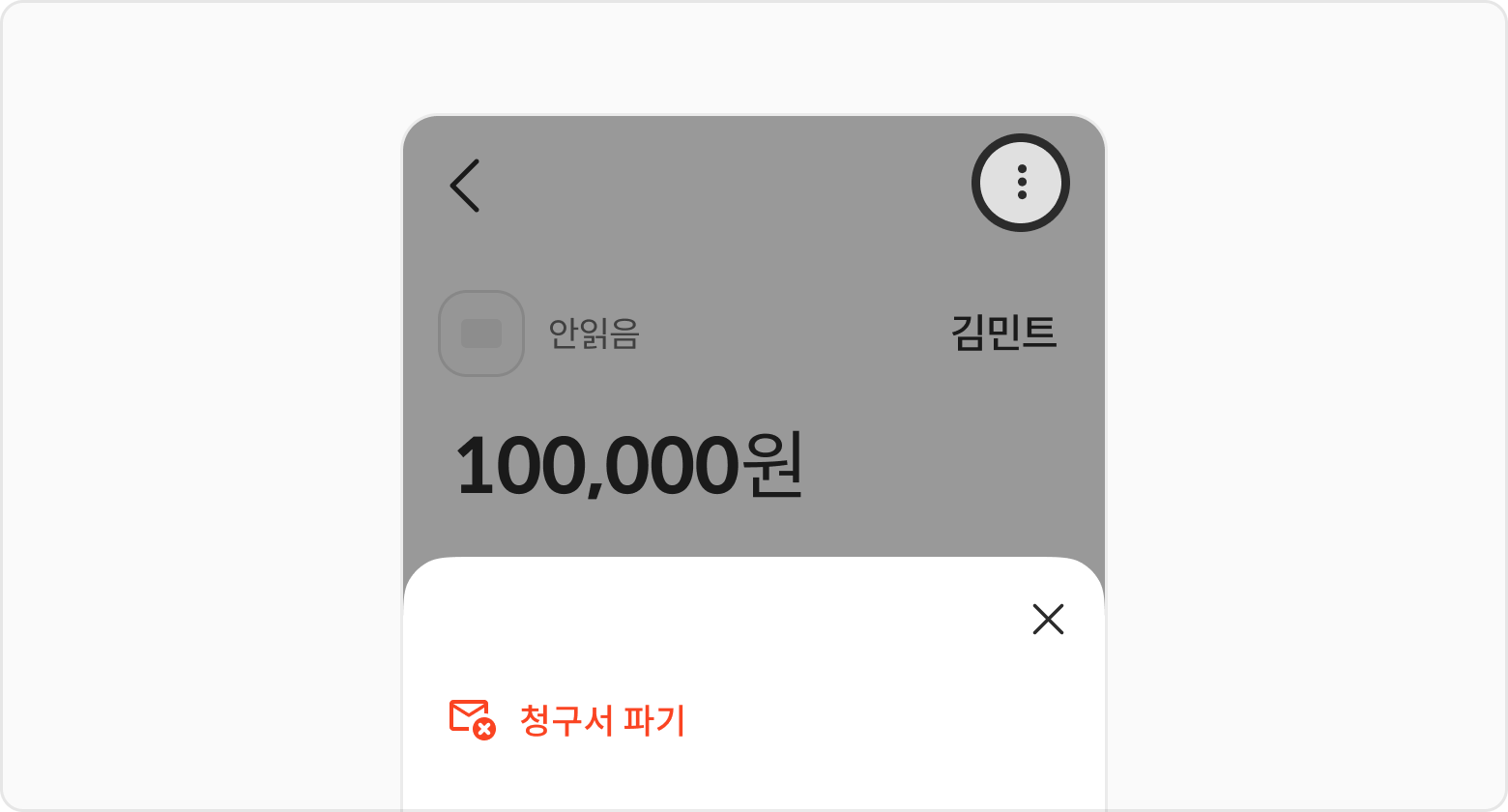Image resolution: width=1508 pixels, height=812 pixels.
Task: Close the bottom sheet with the X
Action: click(1048, 620)
